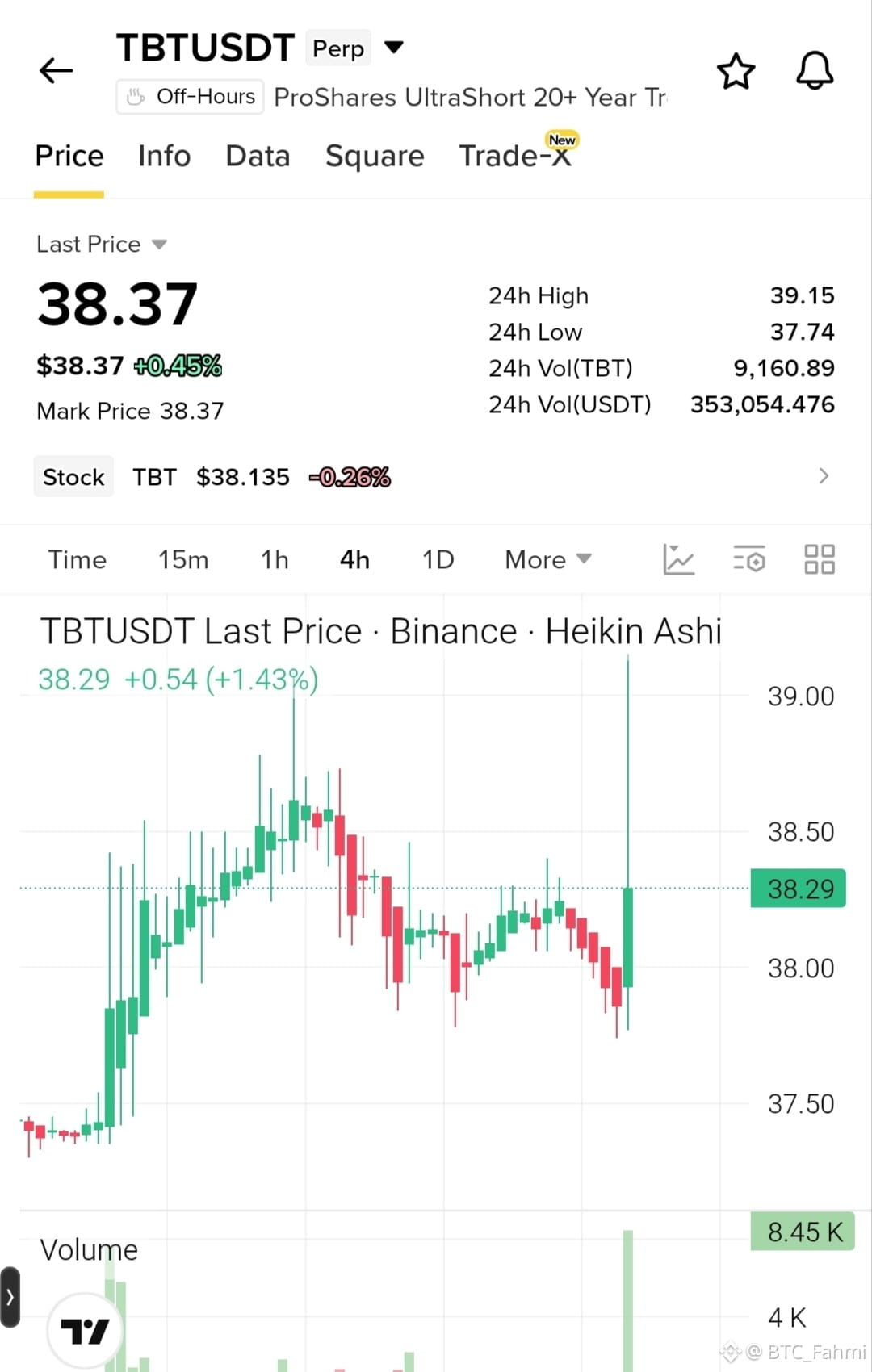Expand the Last Price dropdown
This screenshot has height=1372, width=872.
coord(102,244)
